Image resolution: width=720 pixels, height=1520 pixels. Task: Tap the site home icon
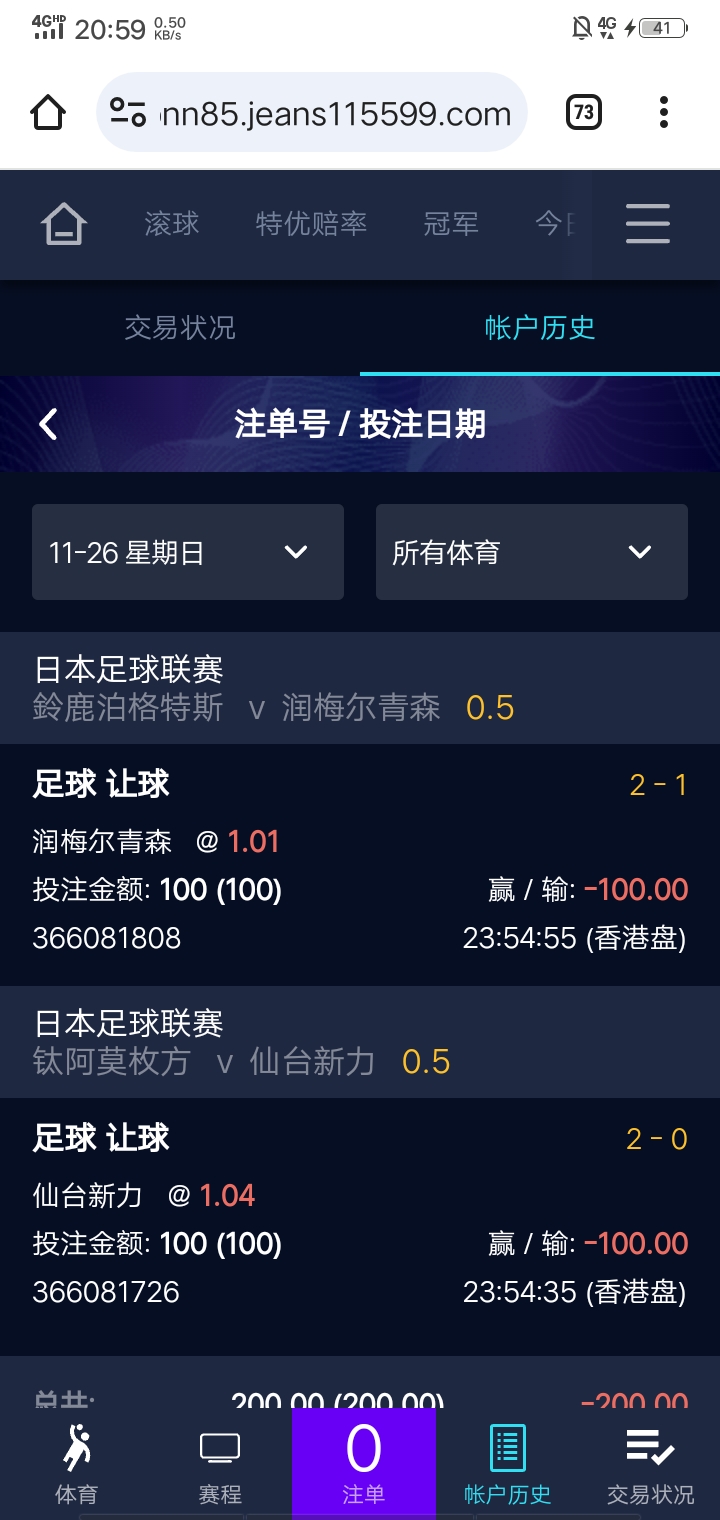click(63, 223)
